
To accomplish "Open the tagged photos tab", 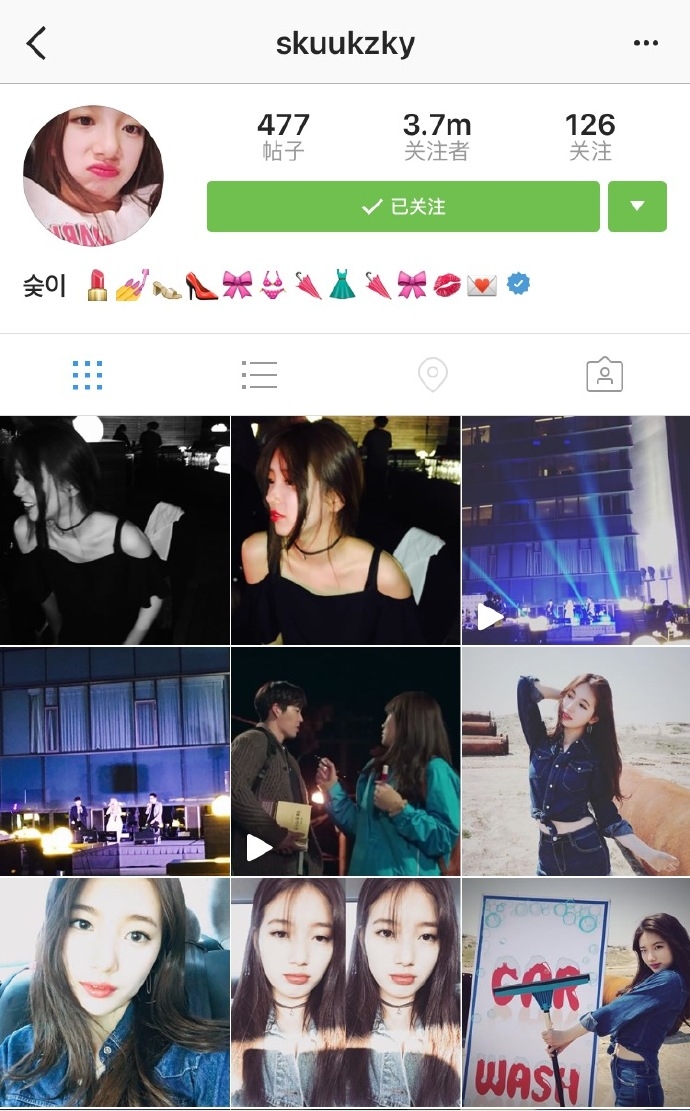I will coord(604,375).
